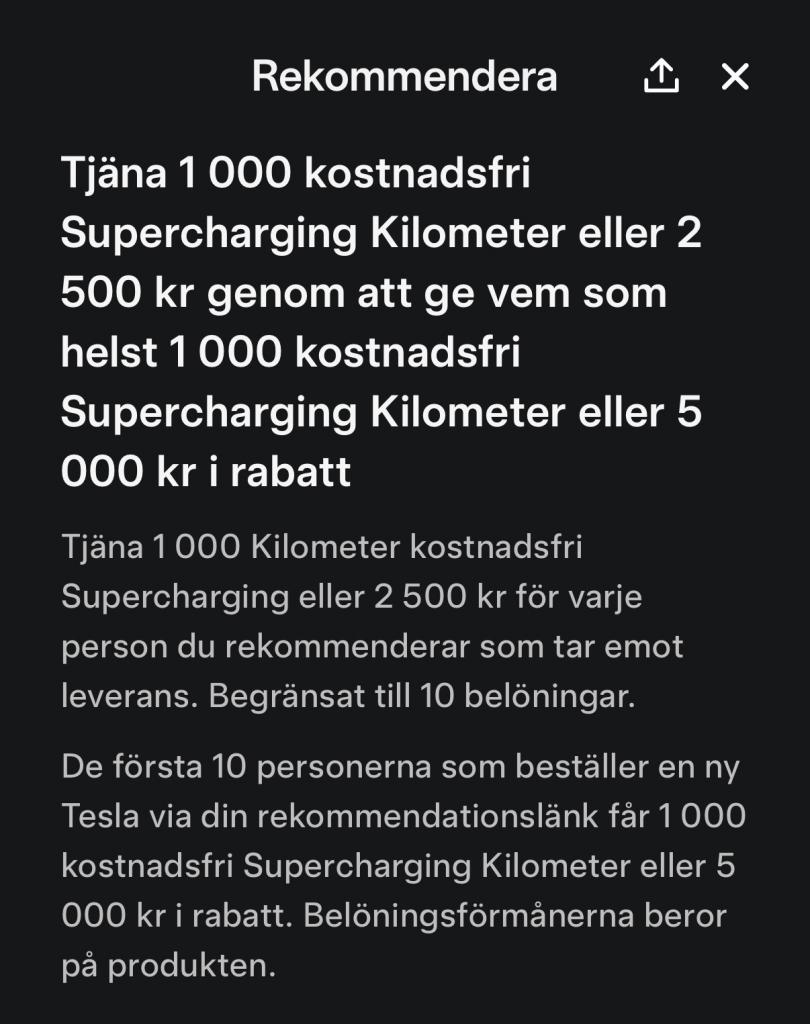The width and height of the screenshot is (810, 1024).
Task: Share the referral via the share icon
Action: [661, 76]
